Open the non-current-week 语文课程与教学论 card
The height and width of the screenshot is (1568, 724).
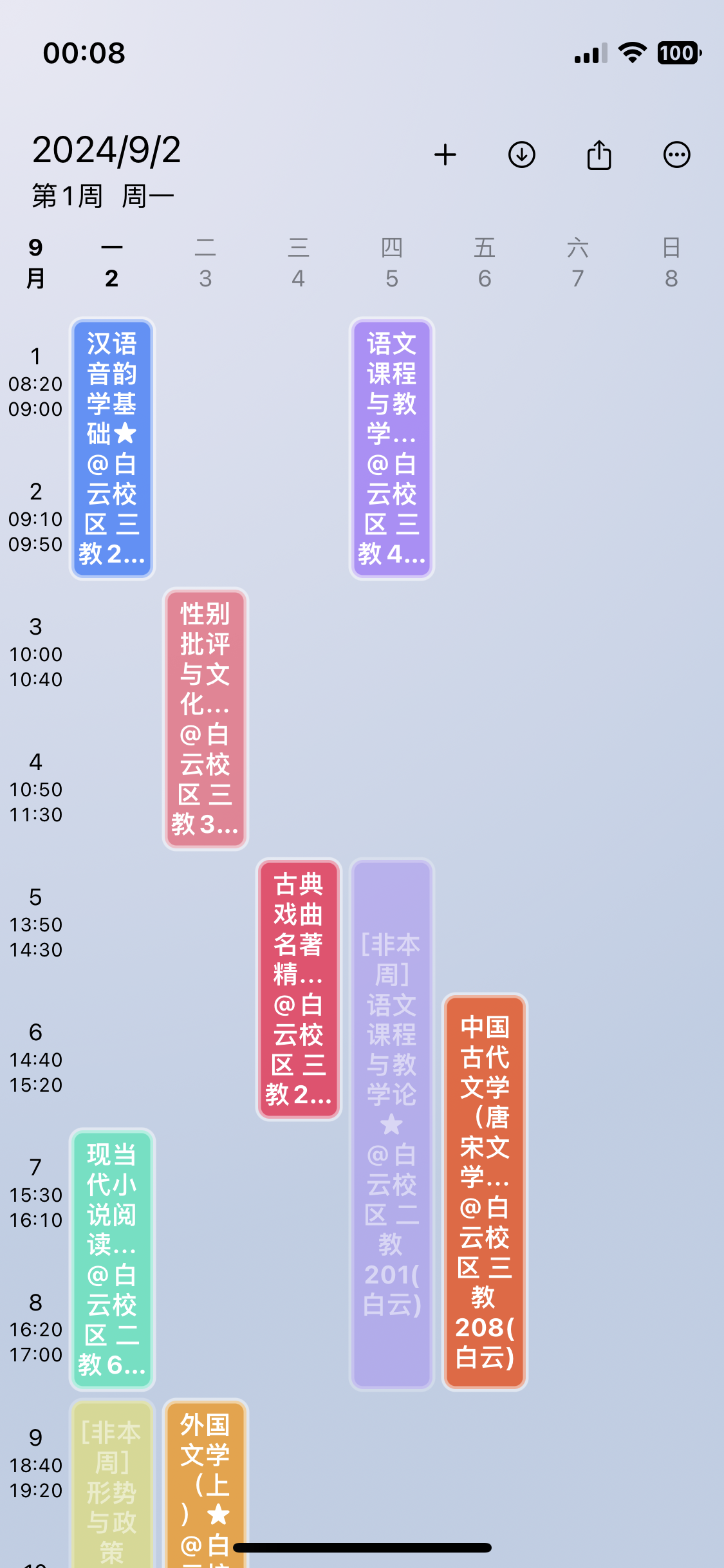(392, 1124)
